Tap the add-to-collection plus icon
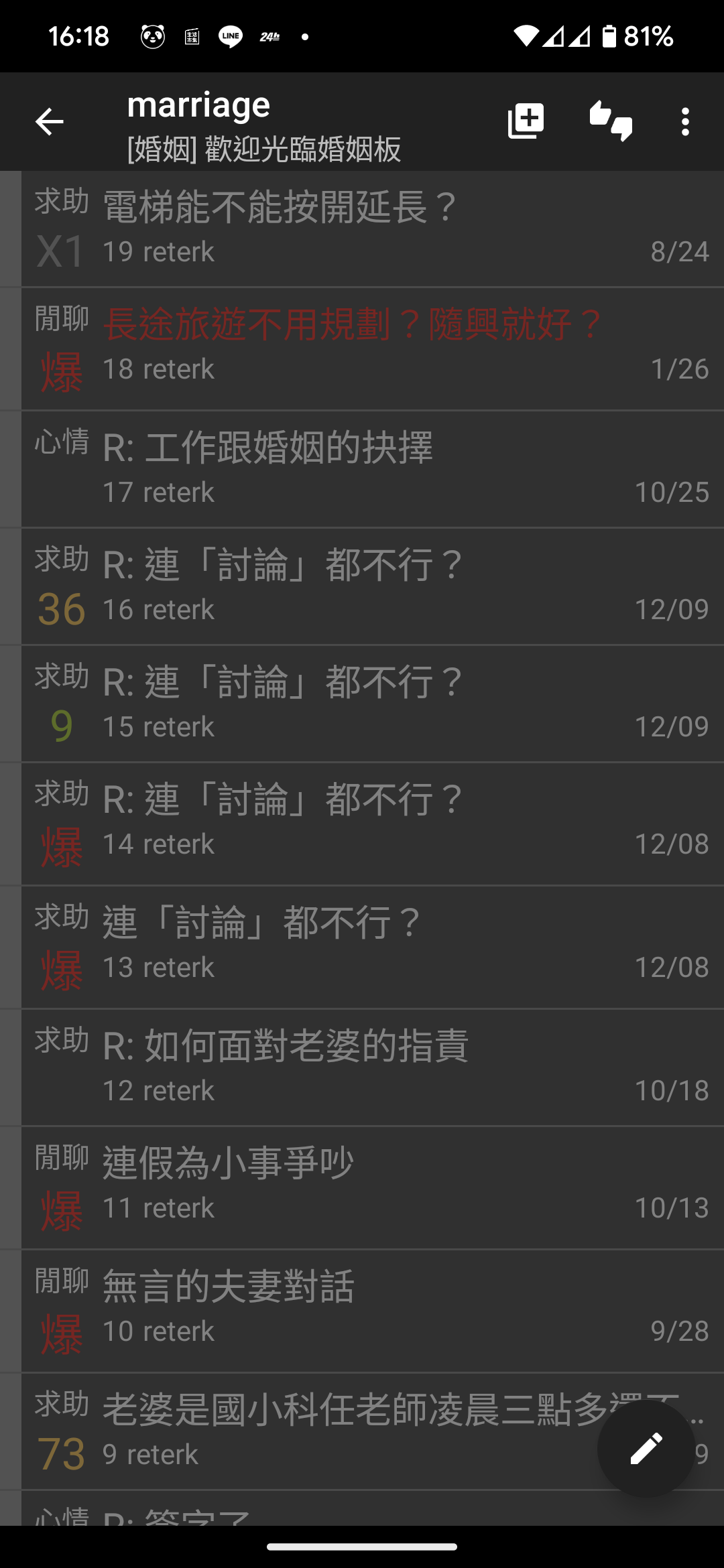This screenshot has height=1568, width=724. coord(526,121)
